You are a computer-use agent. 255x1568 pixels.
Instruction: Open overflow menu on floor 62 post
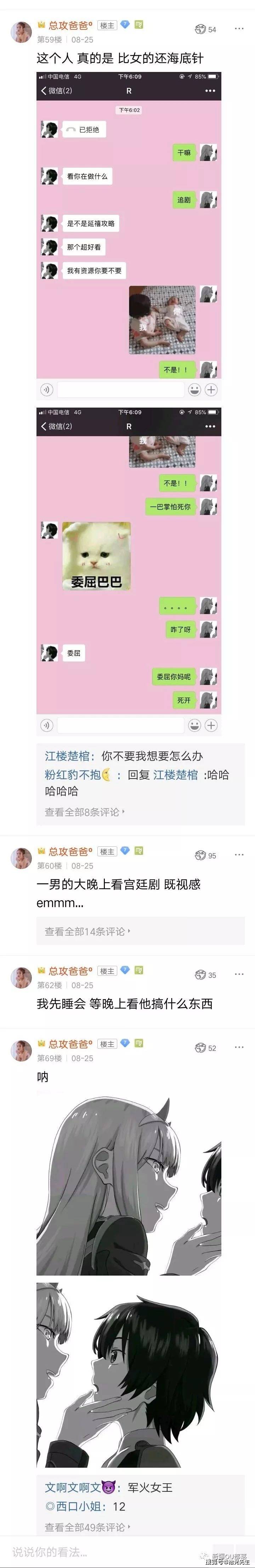click(x=239, y=974)
